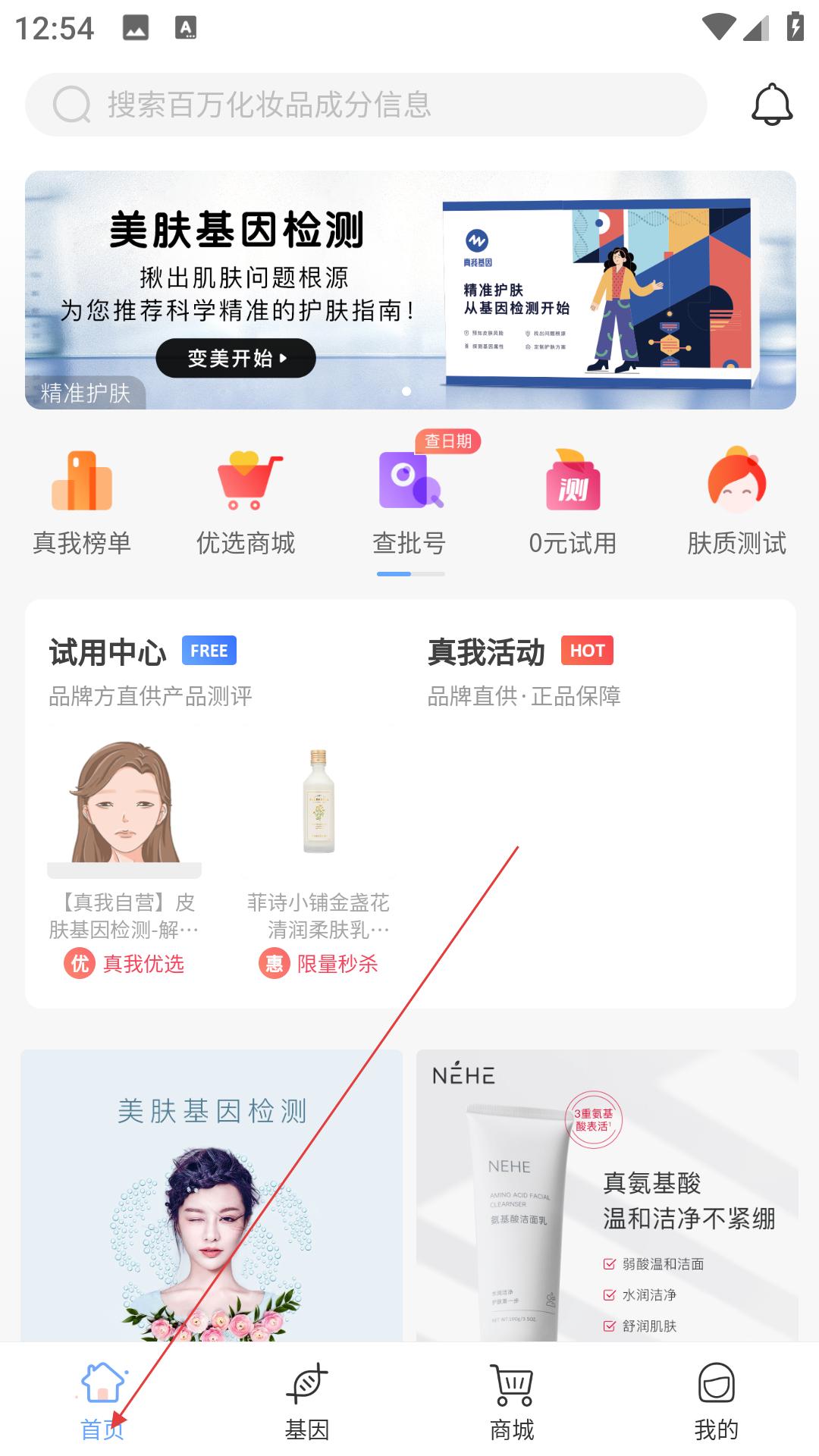
Task: View the 皮肤基因检测 product
Action: [124, 858]
